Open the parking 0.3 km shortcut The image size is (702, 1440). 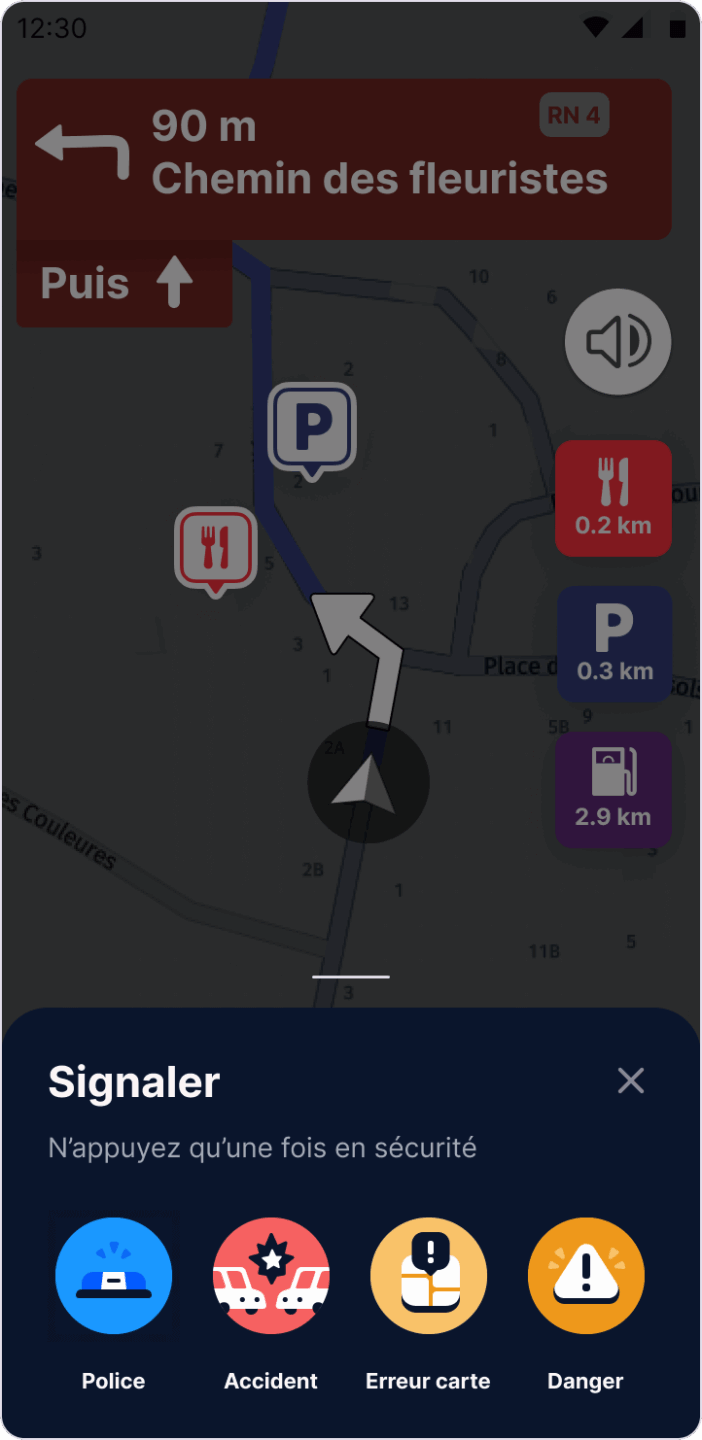pos(613,643)
